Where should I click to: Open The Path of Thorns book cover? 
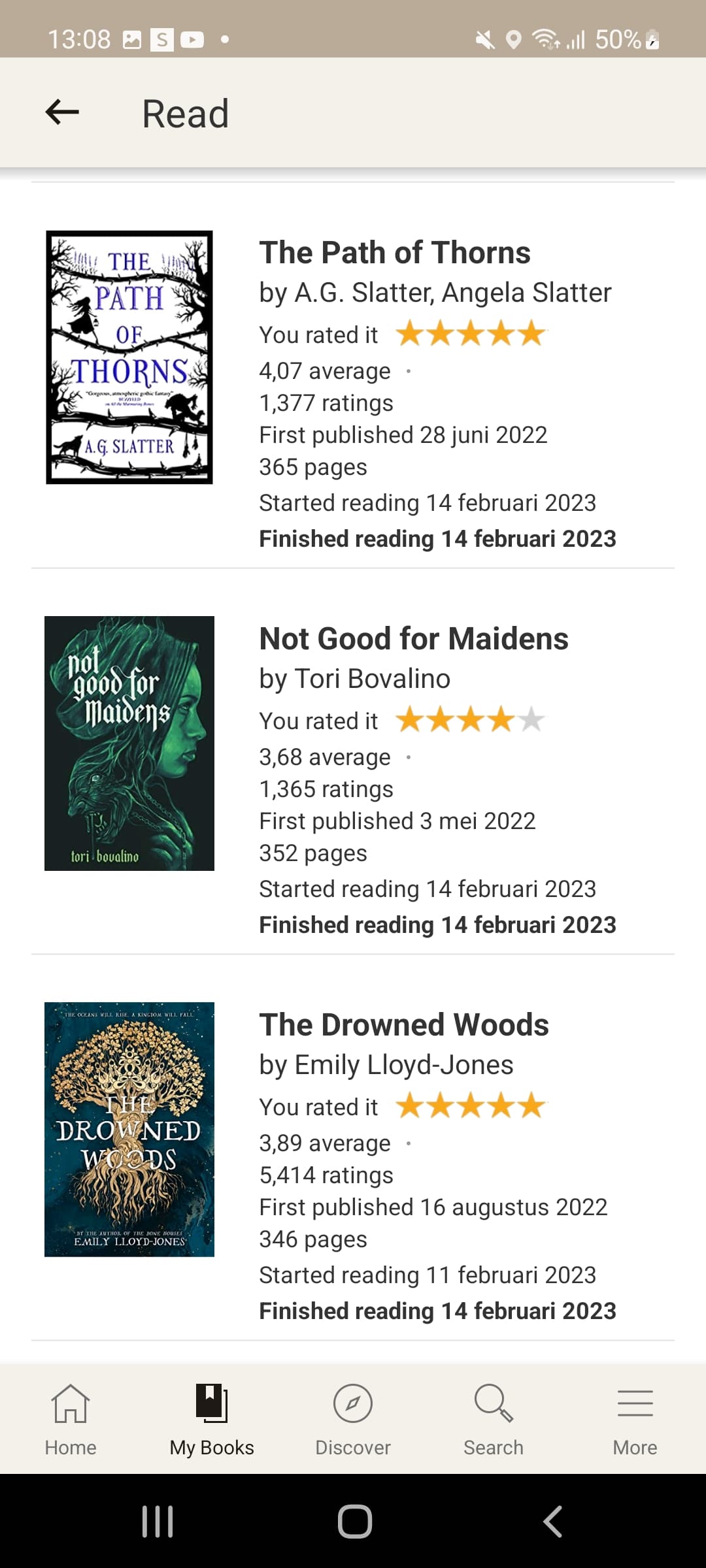(129, 357)
